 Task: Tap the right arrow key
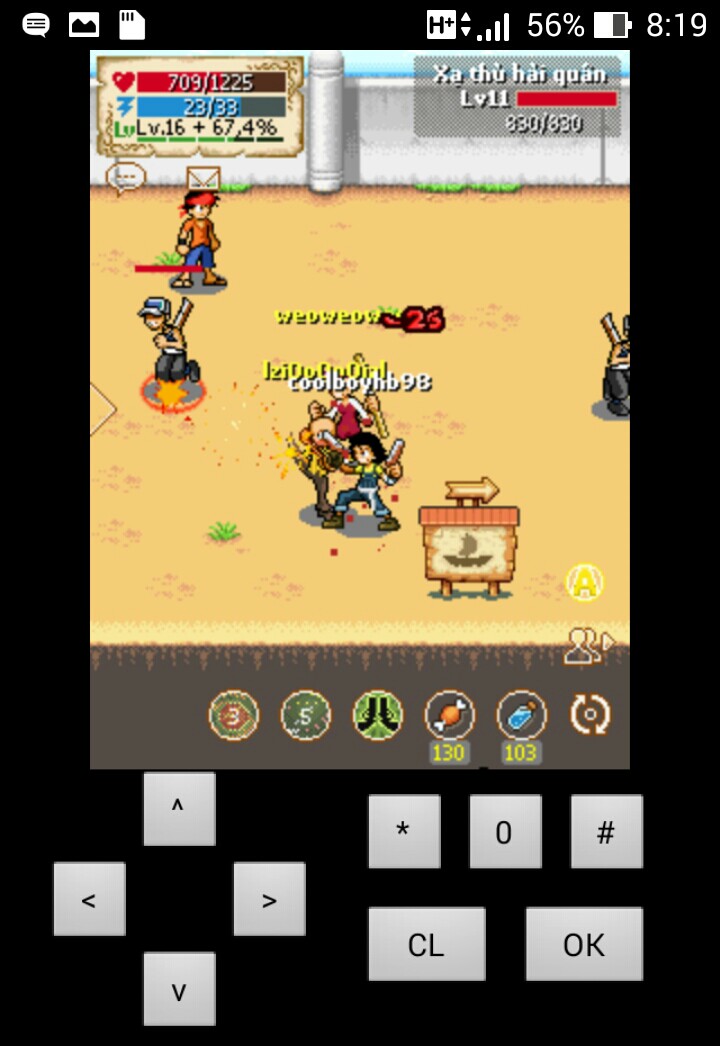269,899
